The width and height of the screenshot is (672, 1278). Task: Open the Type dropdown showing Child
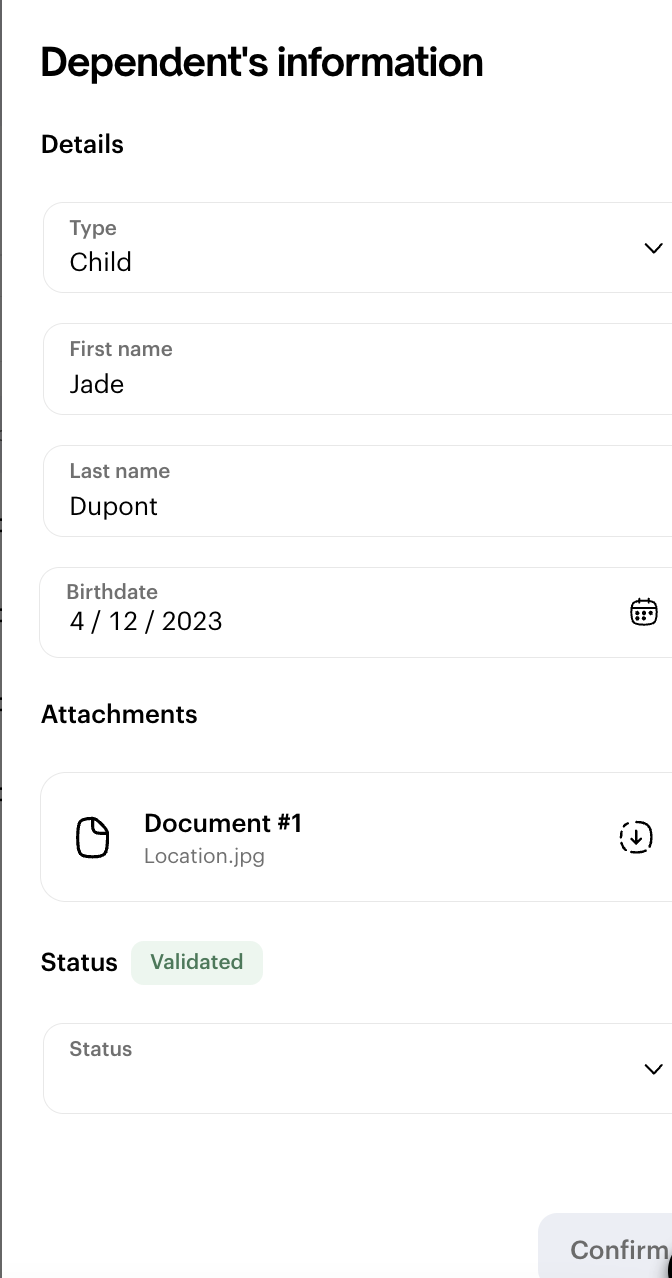(358, 247)
